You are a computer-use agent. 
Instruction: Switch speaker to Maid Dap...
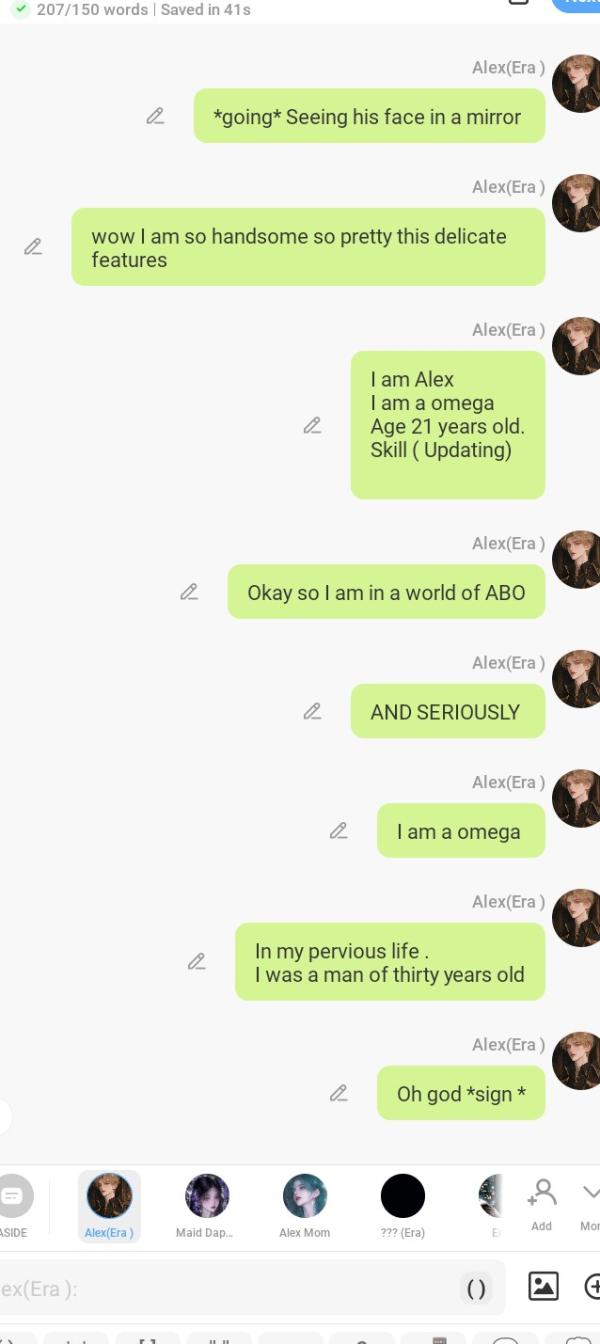[207, 1204]
